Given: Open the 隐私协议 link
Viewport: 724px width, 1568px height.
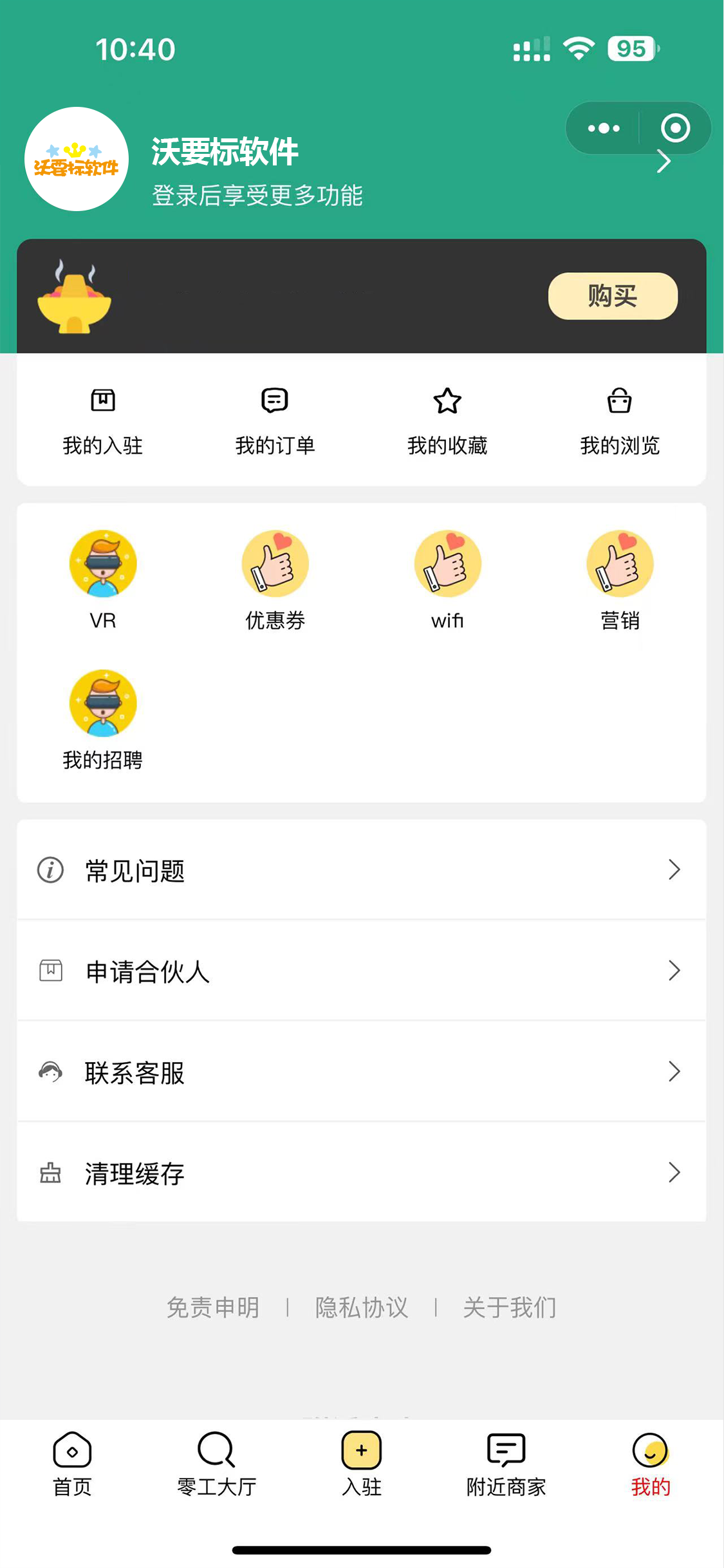Looking at the screenshot, I should coord(362,1307).
